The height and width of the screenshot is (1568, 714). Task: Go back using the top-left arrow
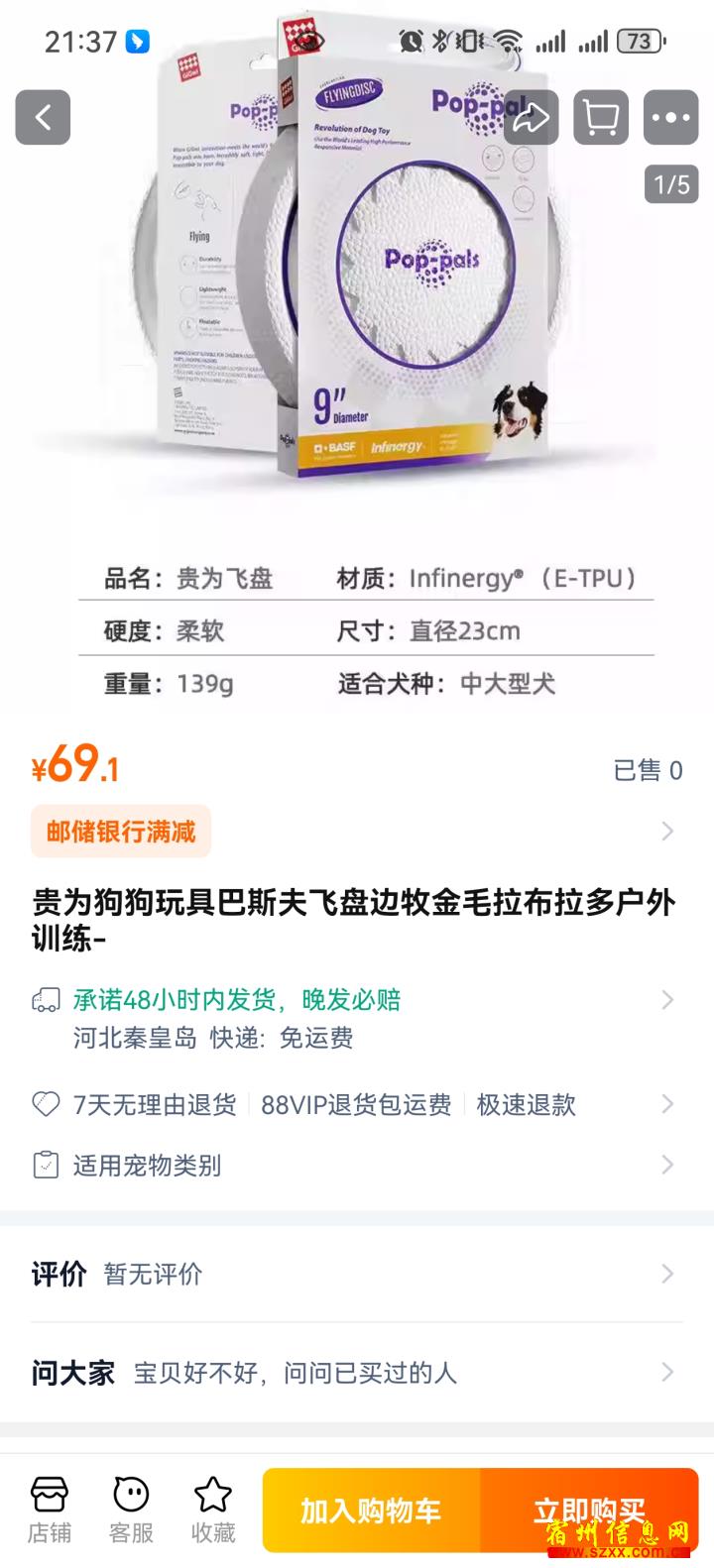tap(43, 118)
